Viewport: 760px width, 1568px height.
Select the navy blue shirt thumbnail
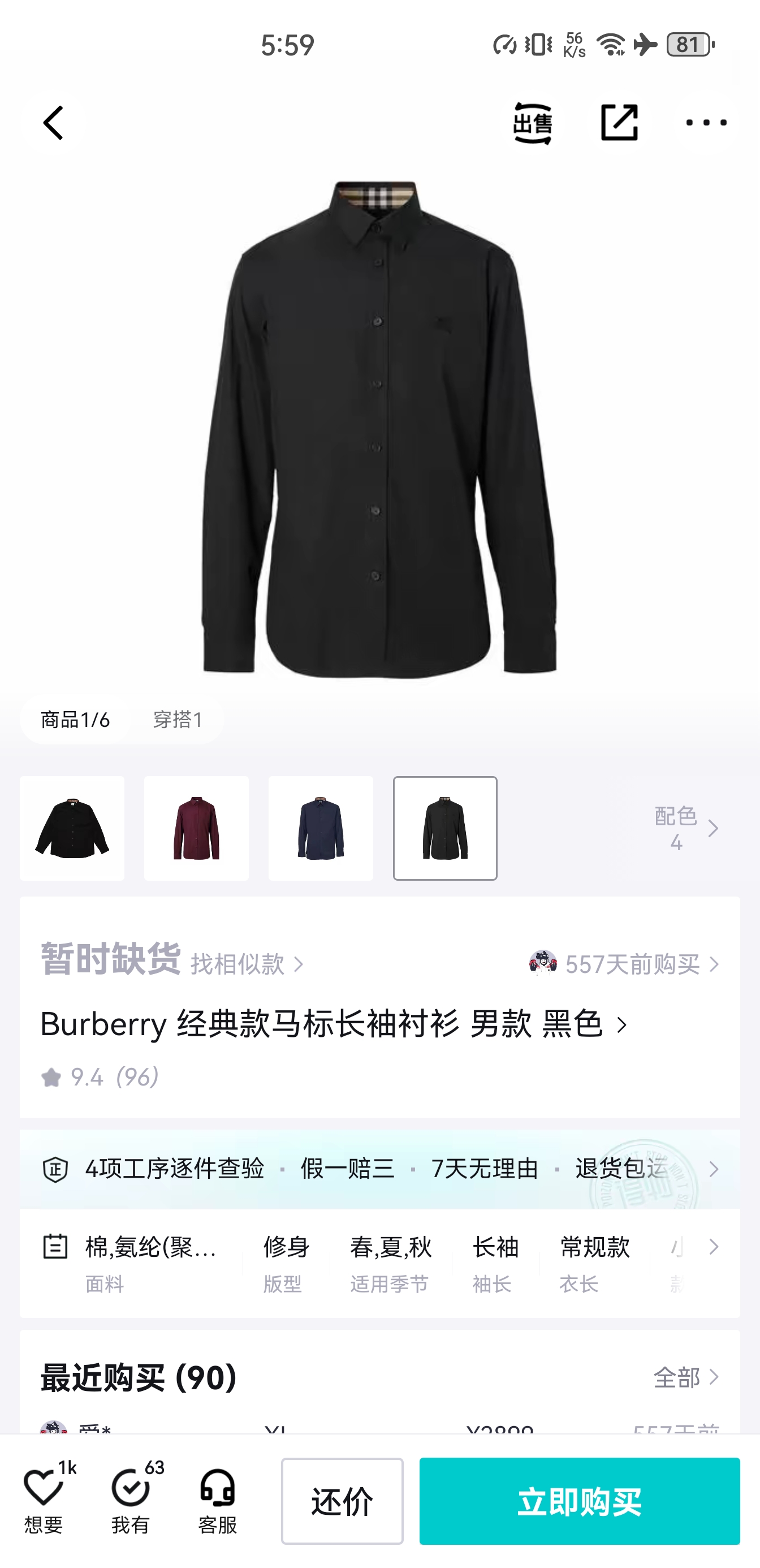321,828
